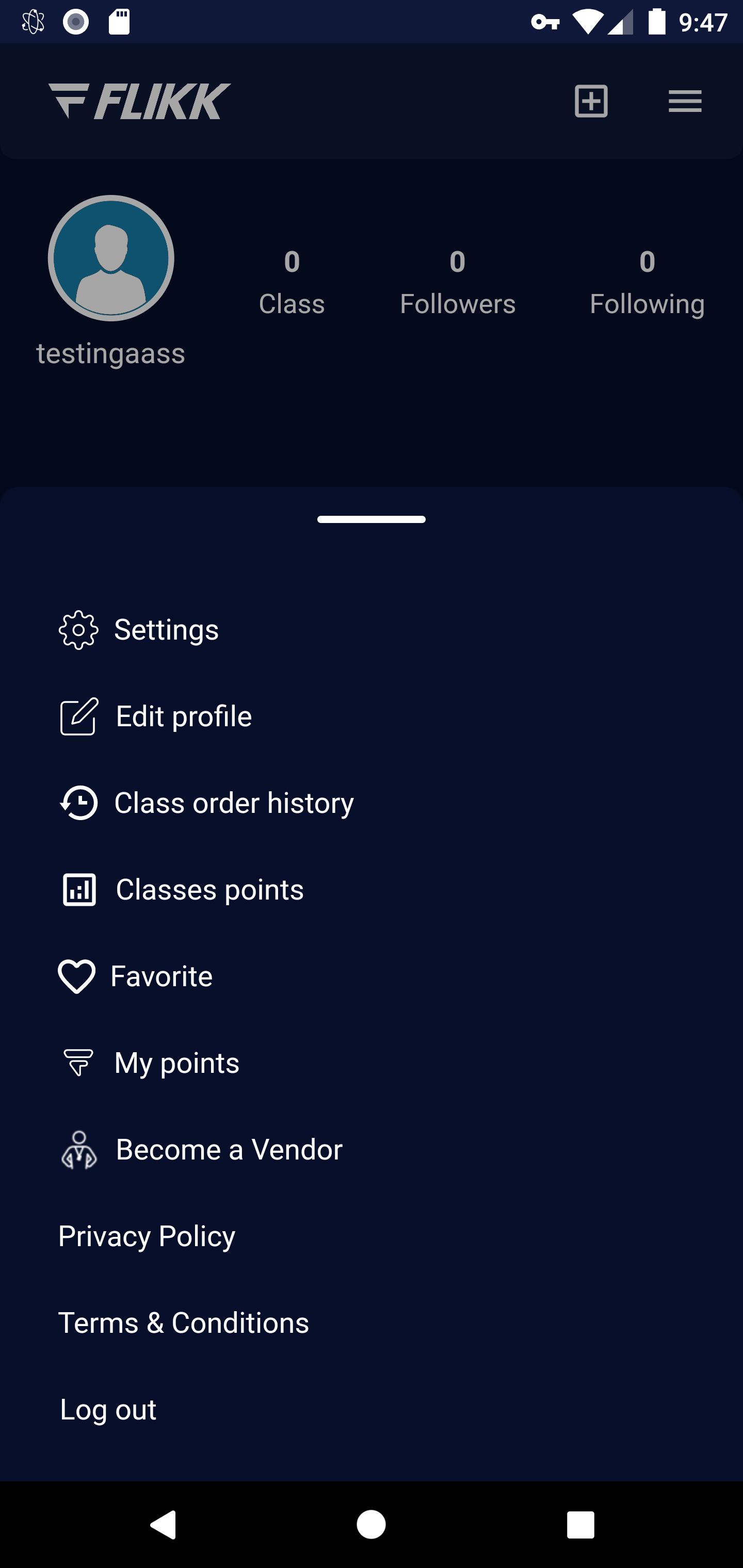Open Terms & Conditions
743x1568 pixels.
coord(183,1322)
